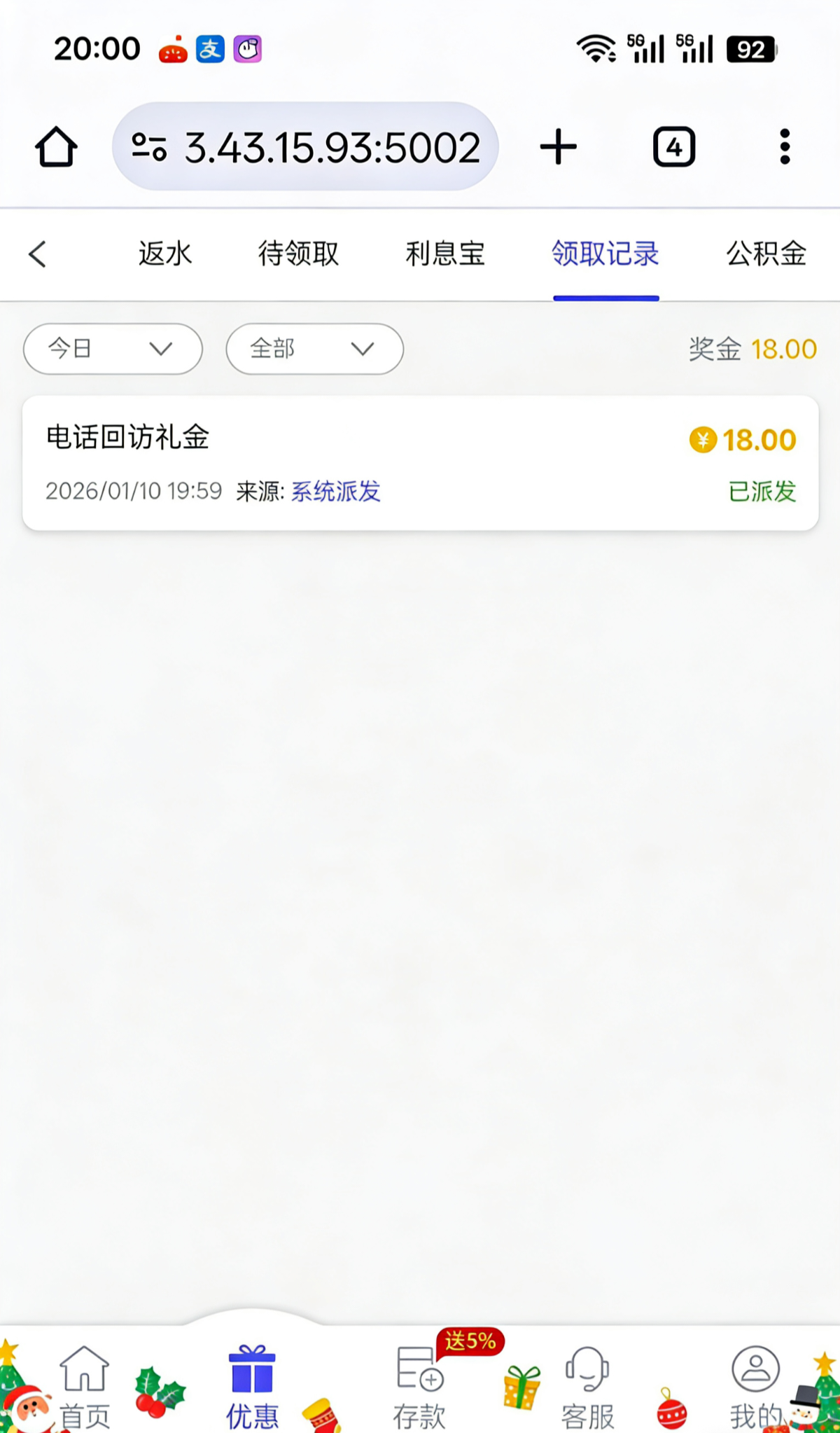The image size is (840, 1433).
Task: Expand the 全部 type filter
Action: coord(314,349)
